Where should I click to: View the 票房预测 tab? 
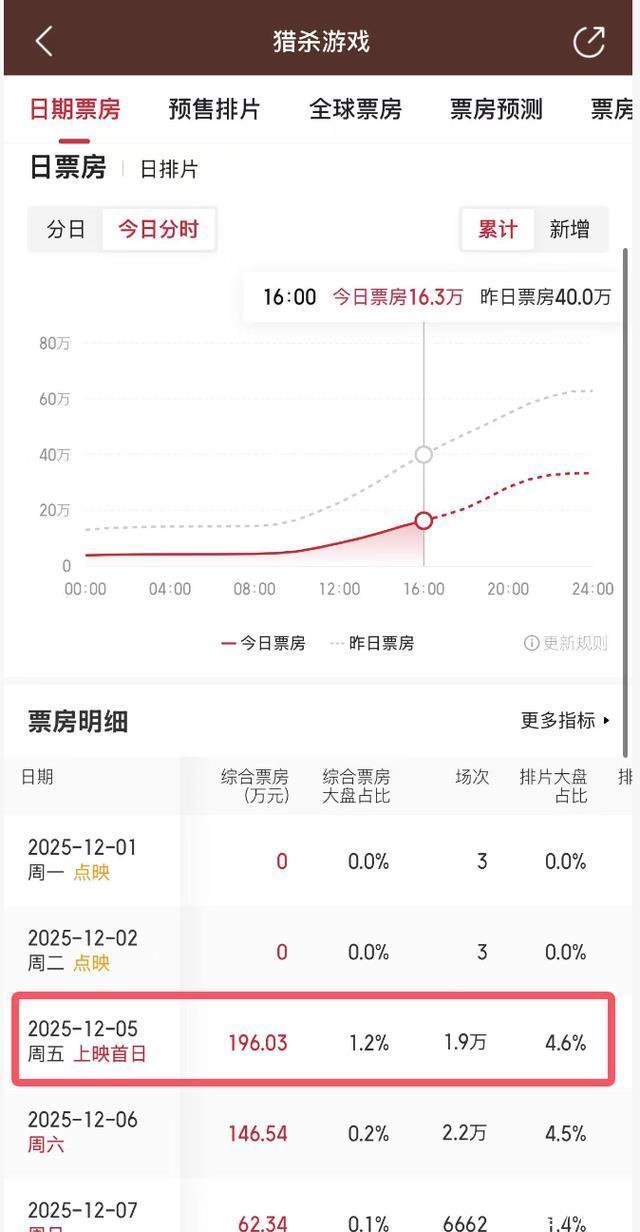click(x=496, y=109)
